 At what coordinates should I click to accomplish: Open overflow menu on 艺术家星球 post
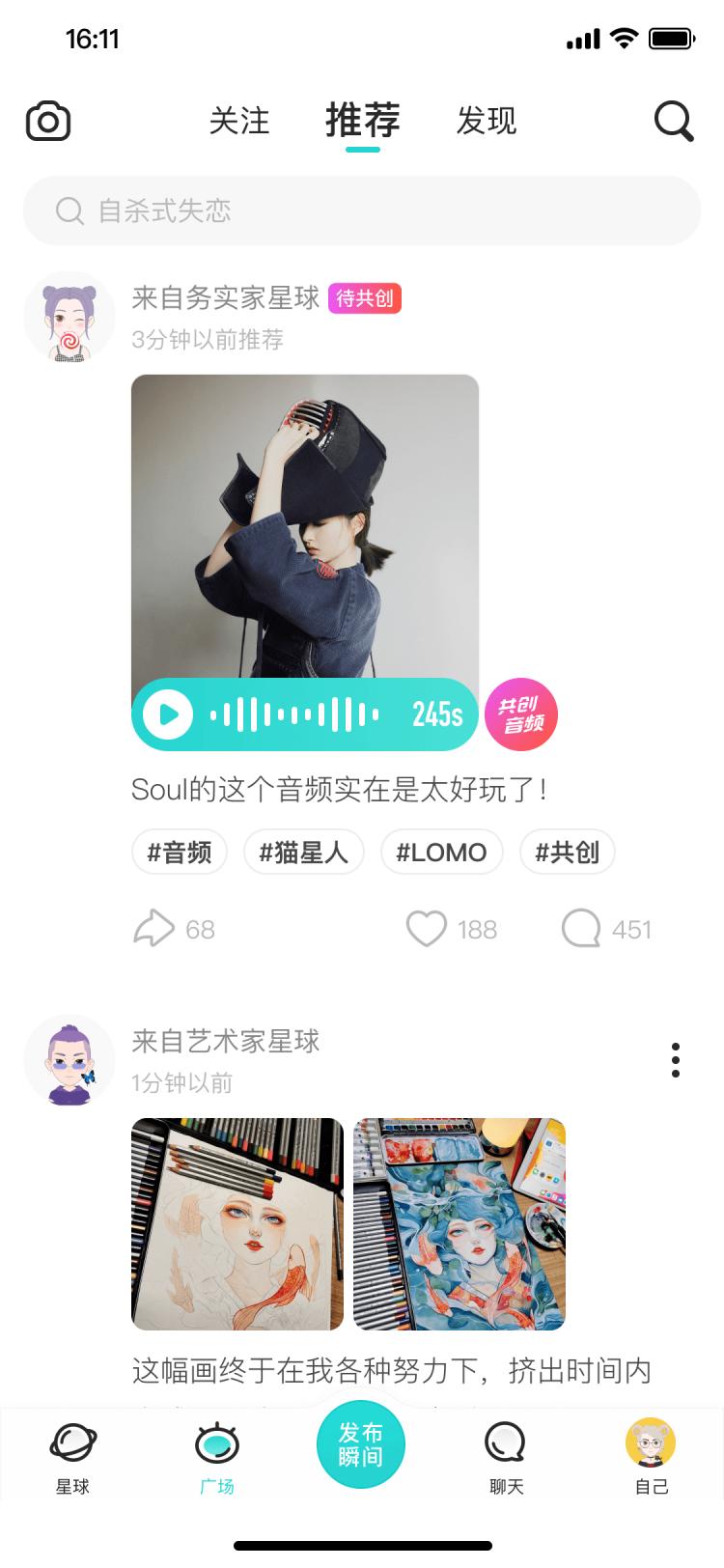coord(676,1060)
